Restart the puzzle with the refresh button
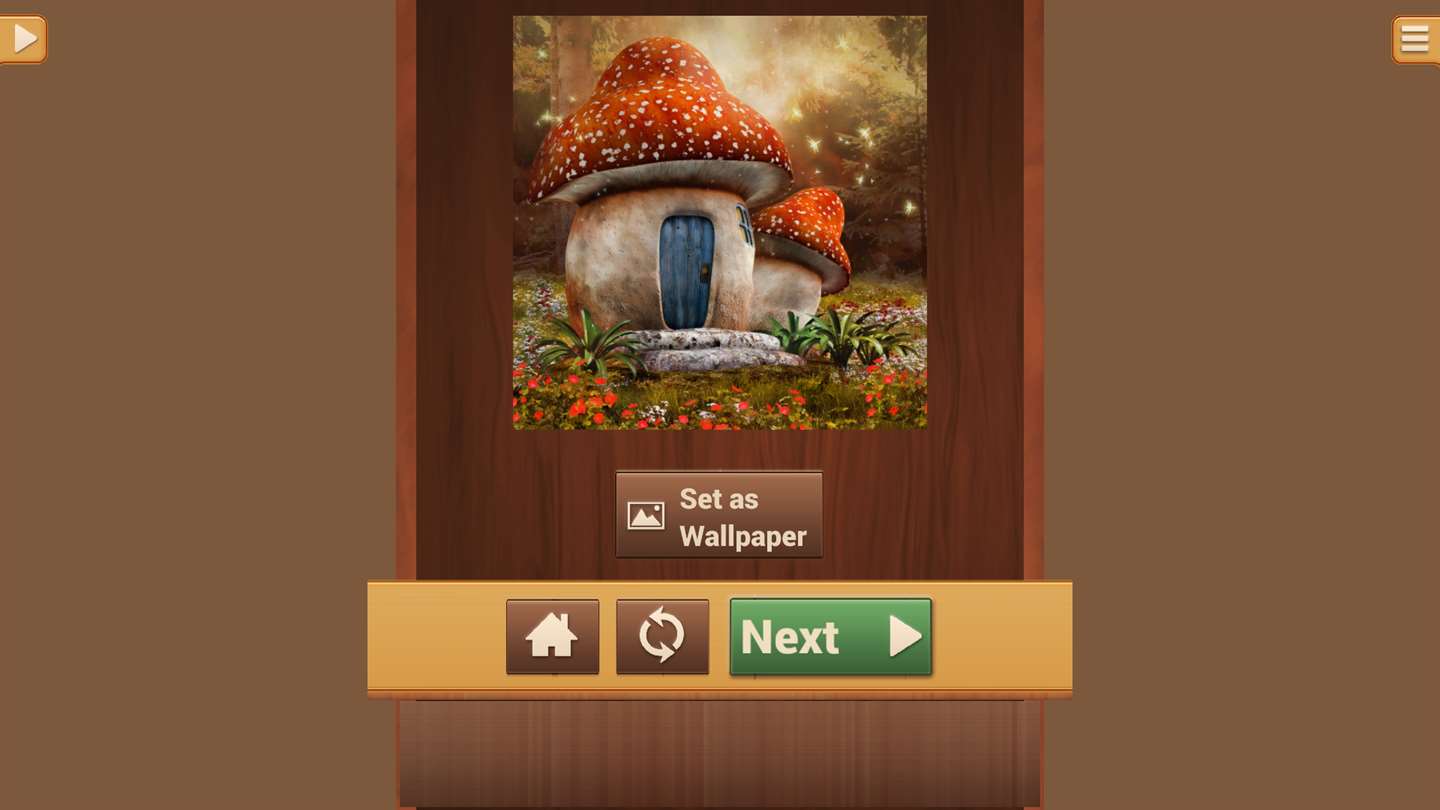Screen dimensions: 1440x810 pyautogui.click(x=662, y=636)
